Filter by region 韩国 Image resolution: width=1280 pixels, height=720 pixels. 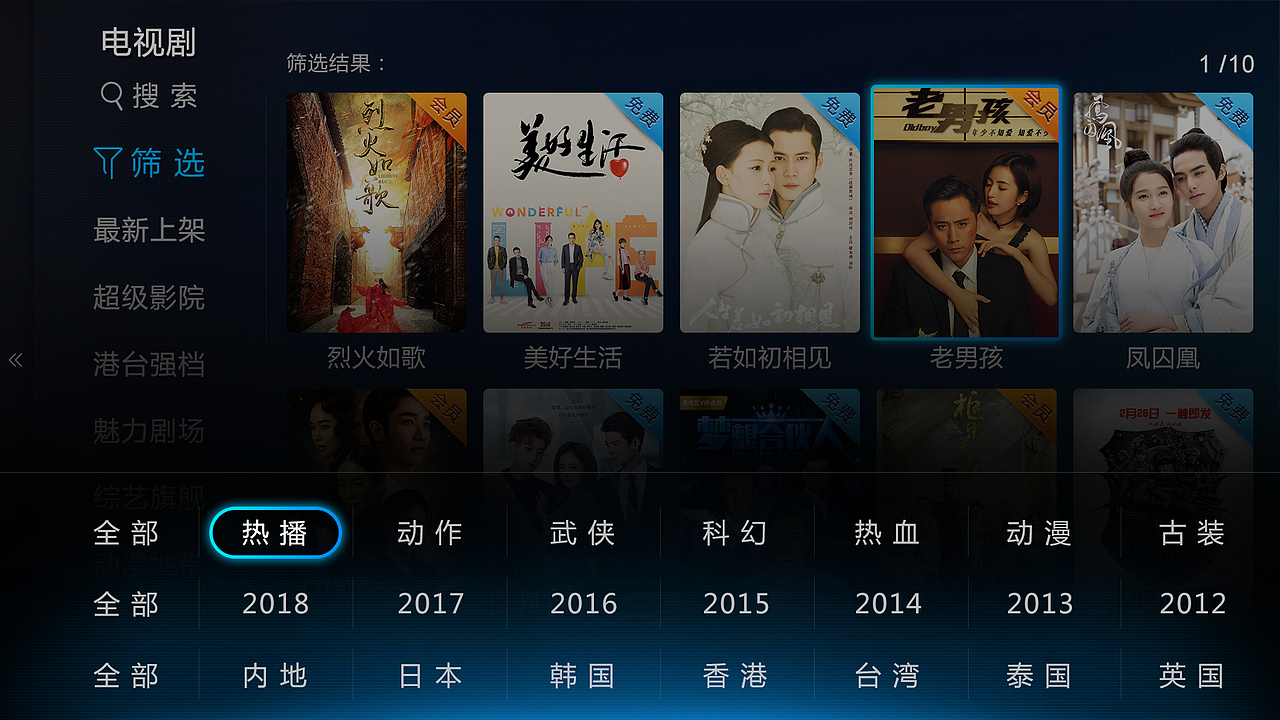(x=582, y=676)
